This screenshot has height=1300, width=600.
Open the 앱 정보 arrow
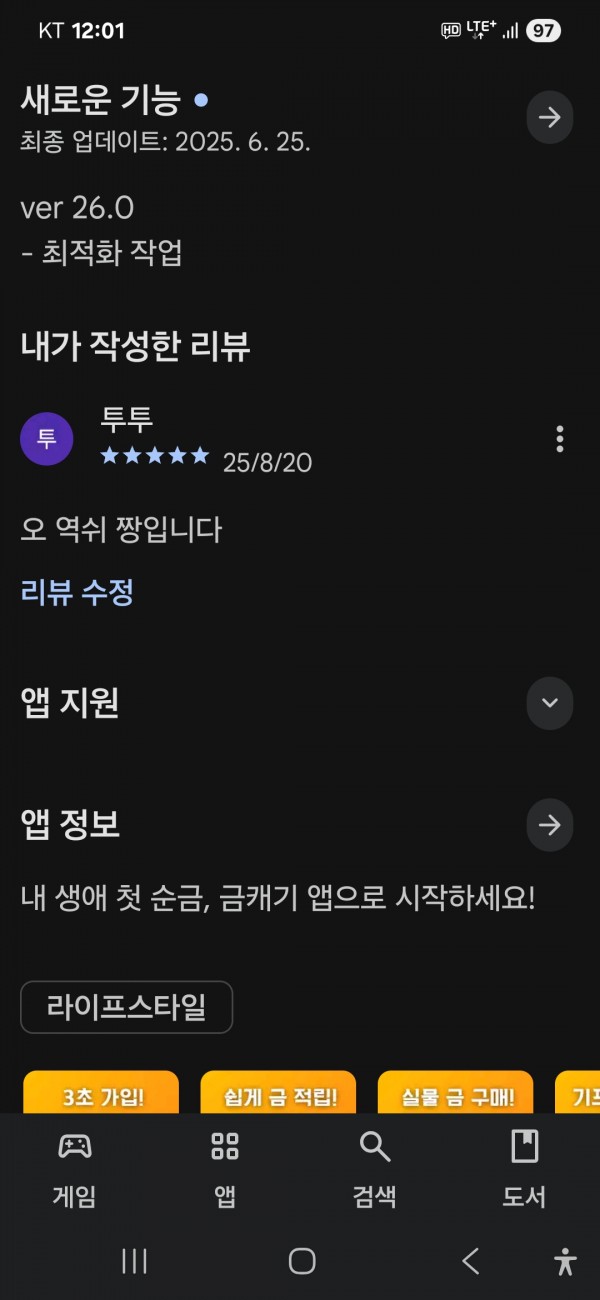pyautogui.click(x=550, y=825)
